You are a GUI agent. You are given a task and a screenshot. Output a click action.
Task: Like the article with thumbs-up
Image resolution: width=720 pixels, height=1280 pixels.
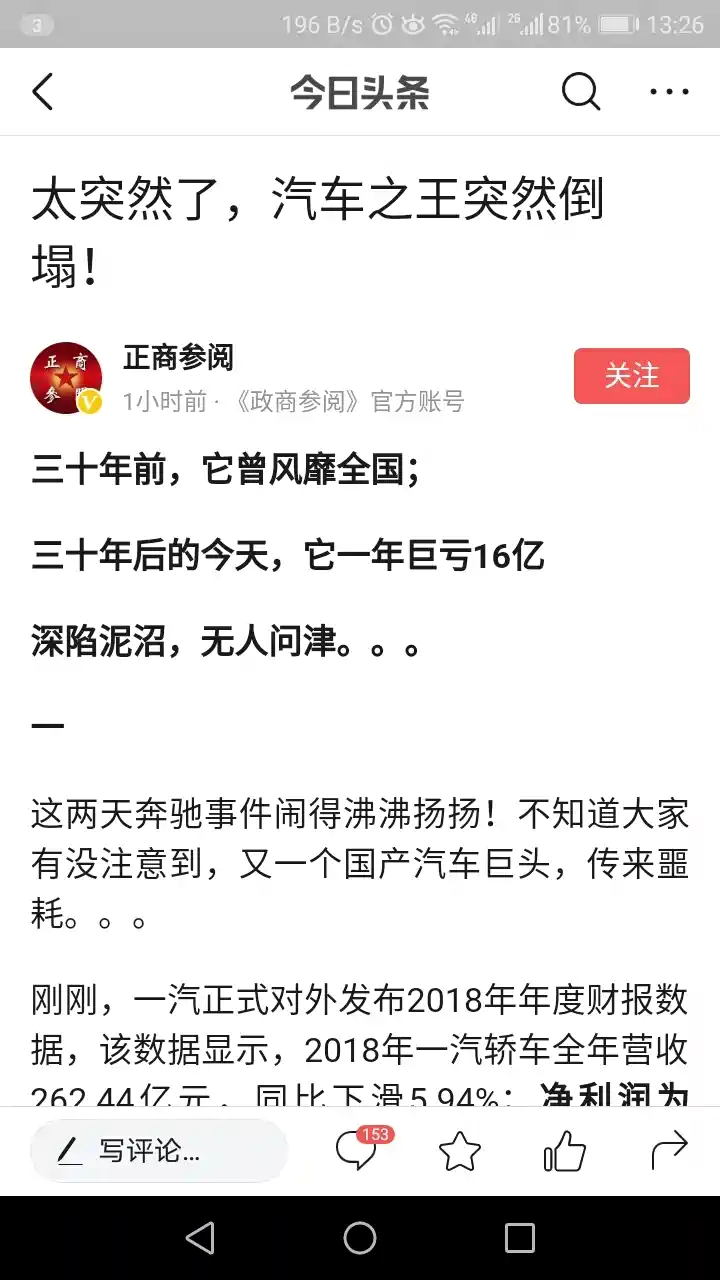point(564,1151)
